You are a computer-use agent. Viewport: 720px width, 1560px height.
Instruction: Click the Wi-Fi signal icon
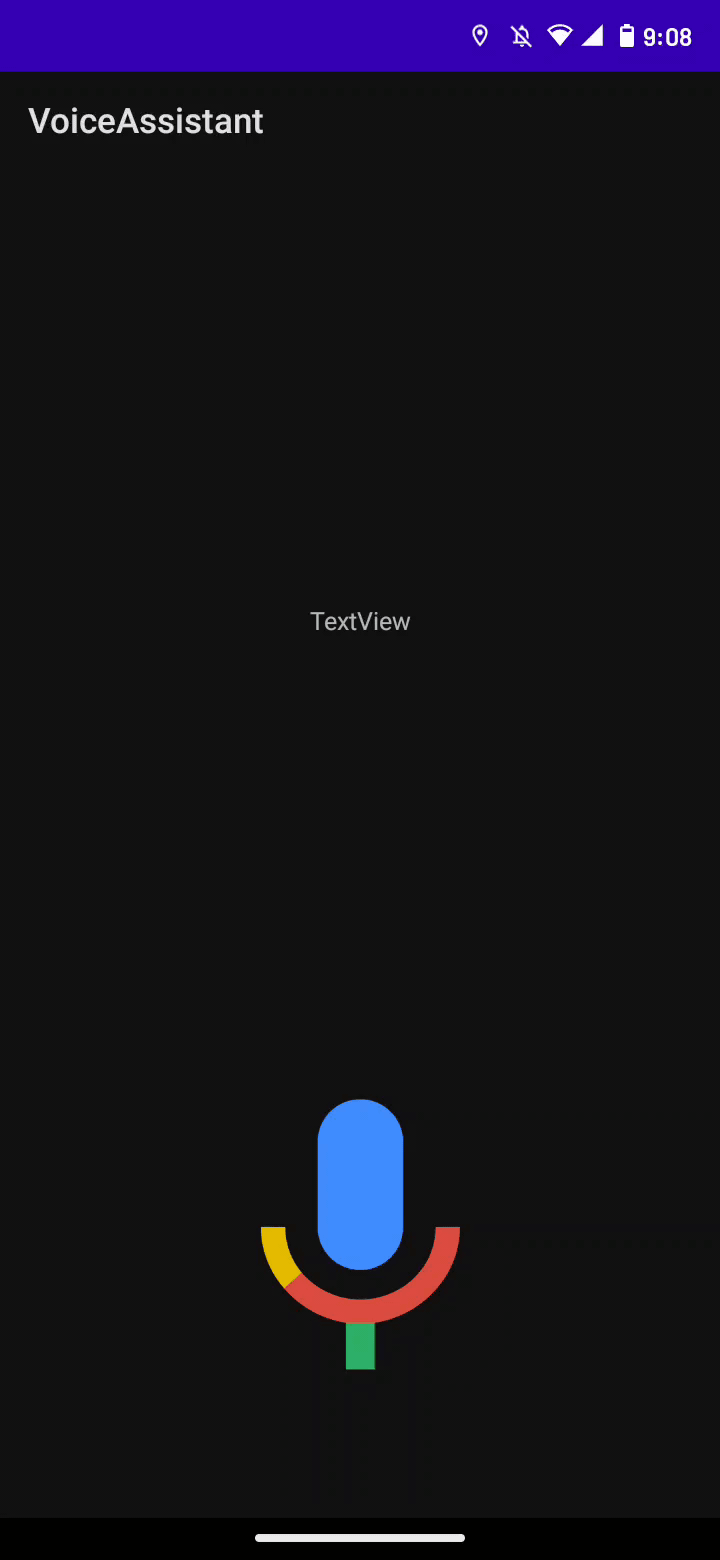560,36
